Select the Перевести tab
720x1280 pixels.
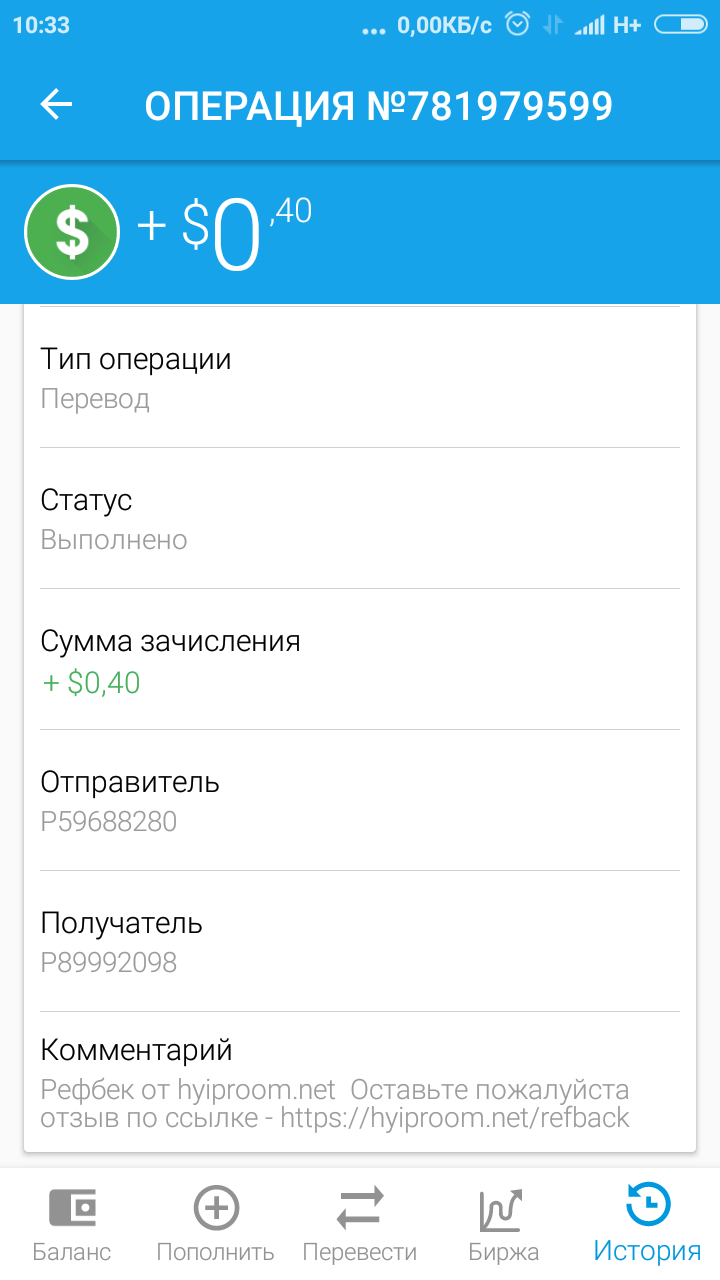pyautogui.click(x=360, y=1223)
